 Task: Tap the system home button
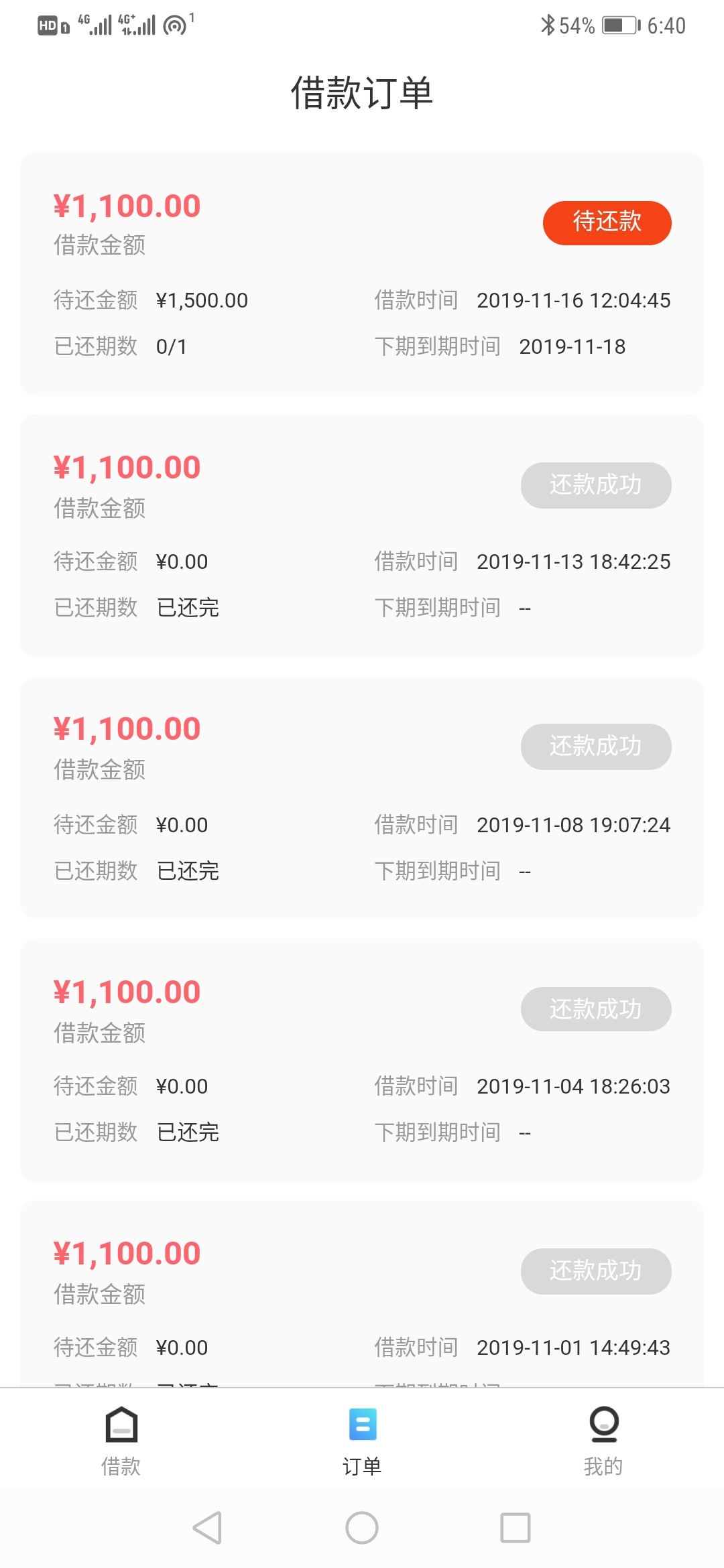[x=362, y=1528]
